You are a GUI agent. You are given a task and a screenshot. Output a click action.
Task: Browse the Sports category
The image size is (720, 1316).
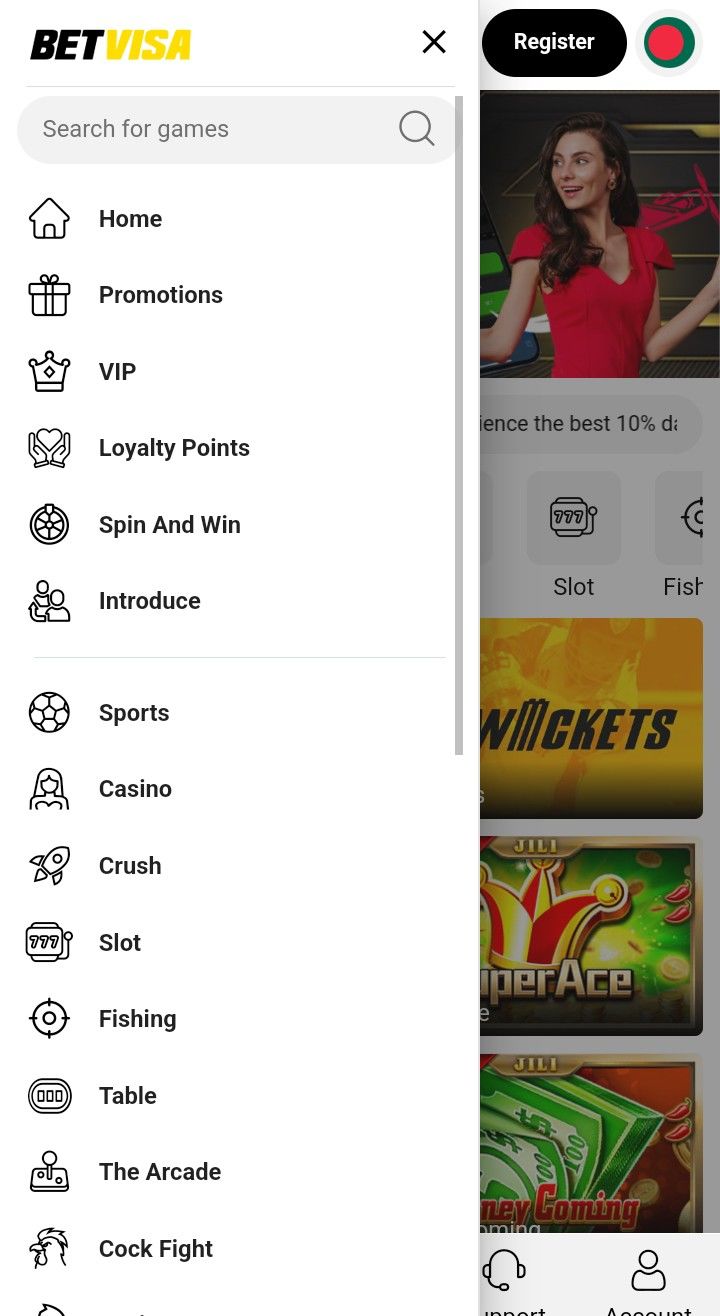[x=134, y=713]
